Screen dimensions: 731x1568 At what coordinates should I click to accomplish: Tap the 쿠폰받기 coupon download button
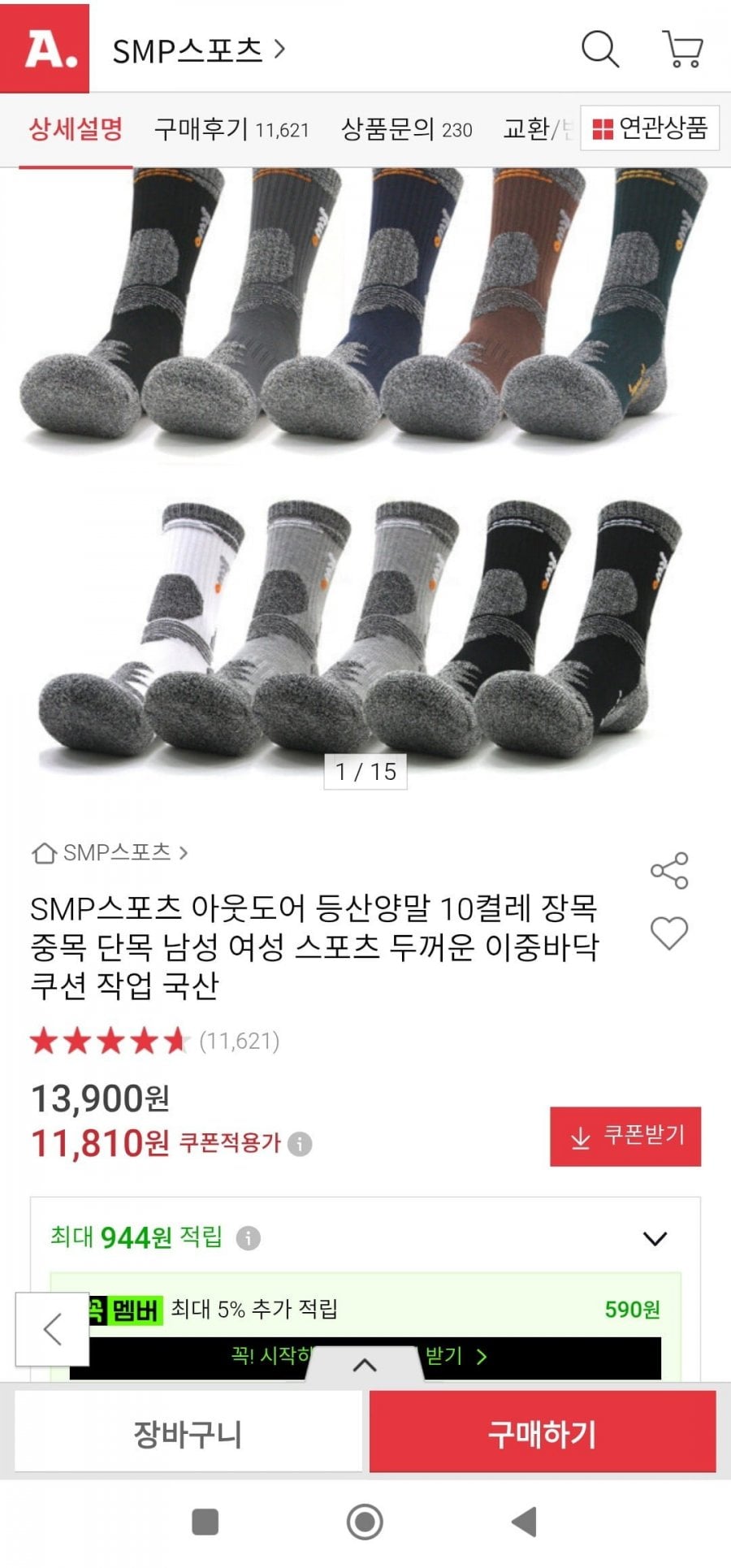point(625,1136)
